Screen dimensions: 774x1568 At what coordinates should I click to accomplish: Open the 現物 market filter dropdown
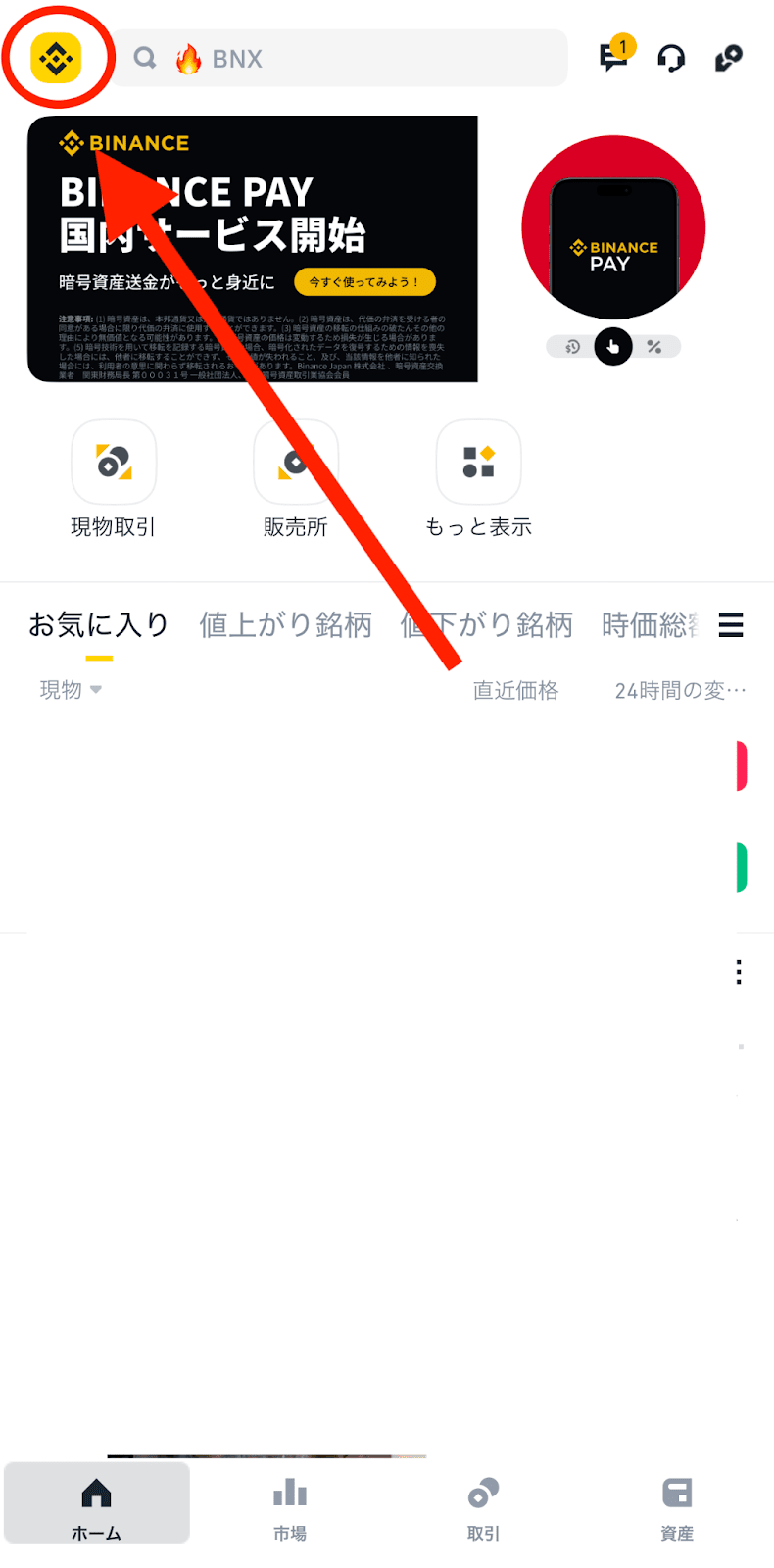coord(71,689)
